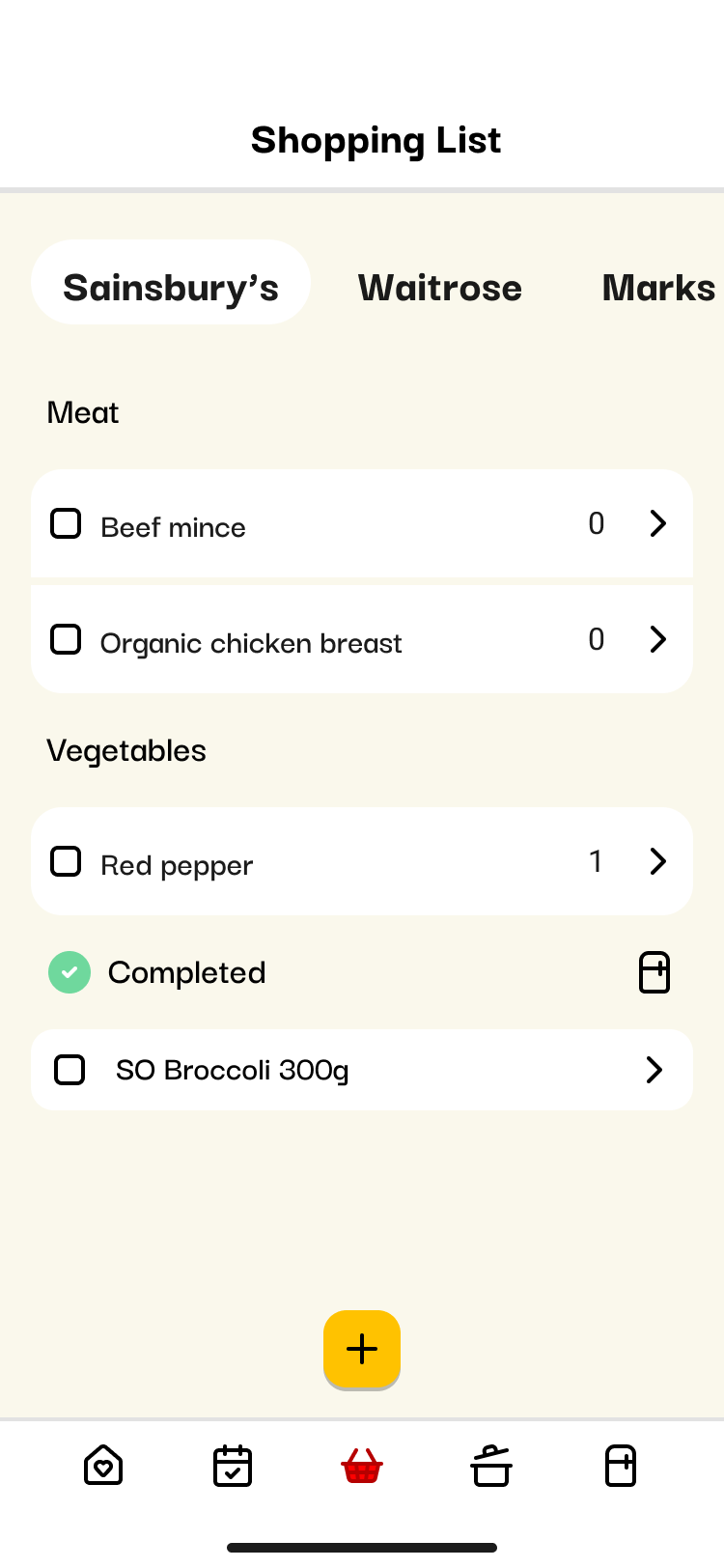This screenshot has width=724, height=1568.
Task: Tap the yellow plus button to add item
Action: [361, 1349]
